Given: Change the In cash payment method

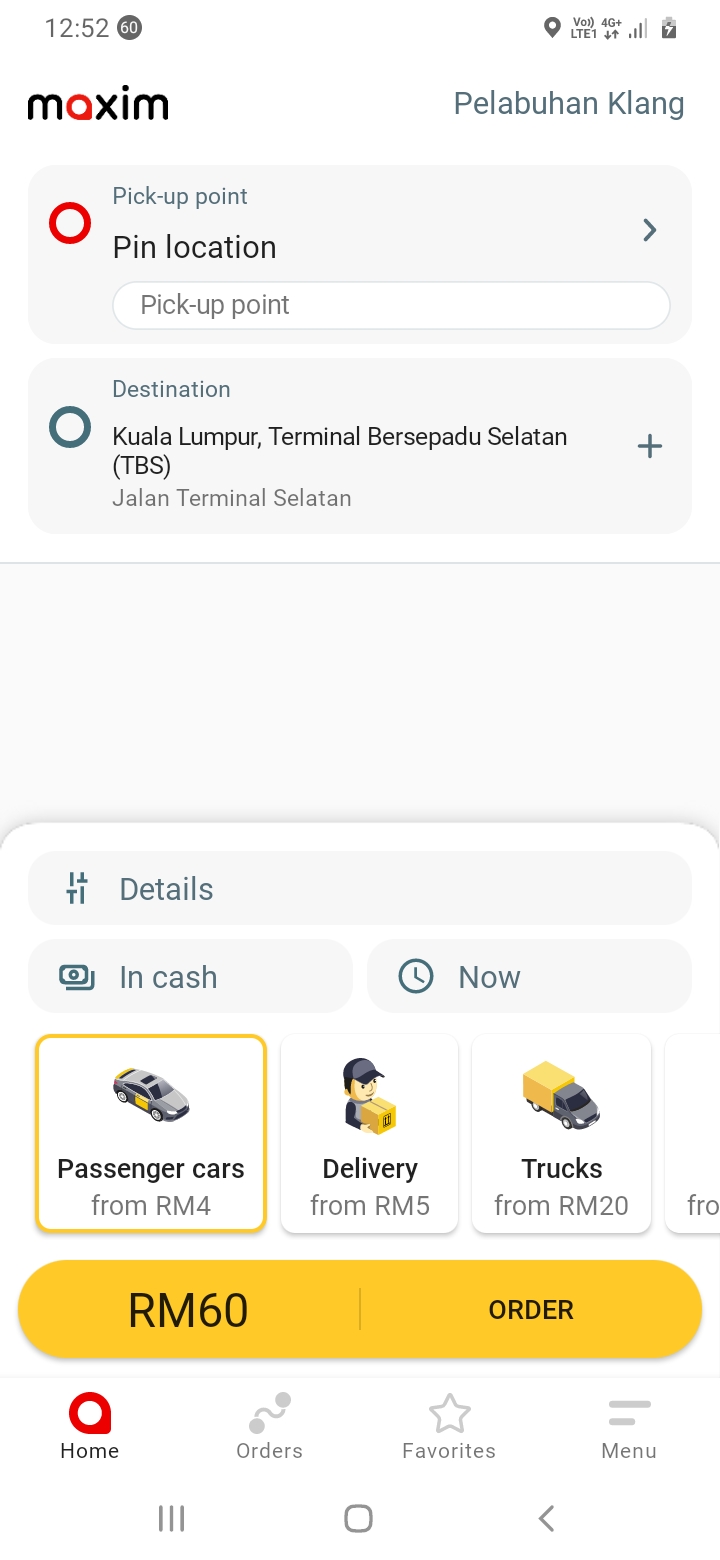Looking at the screenshot, I should 190,976.
